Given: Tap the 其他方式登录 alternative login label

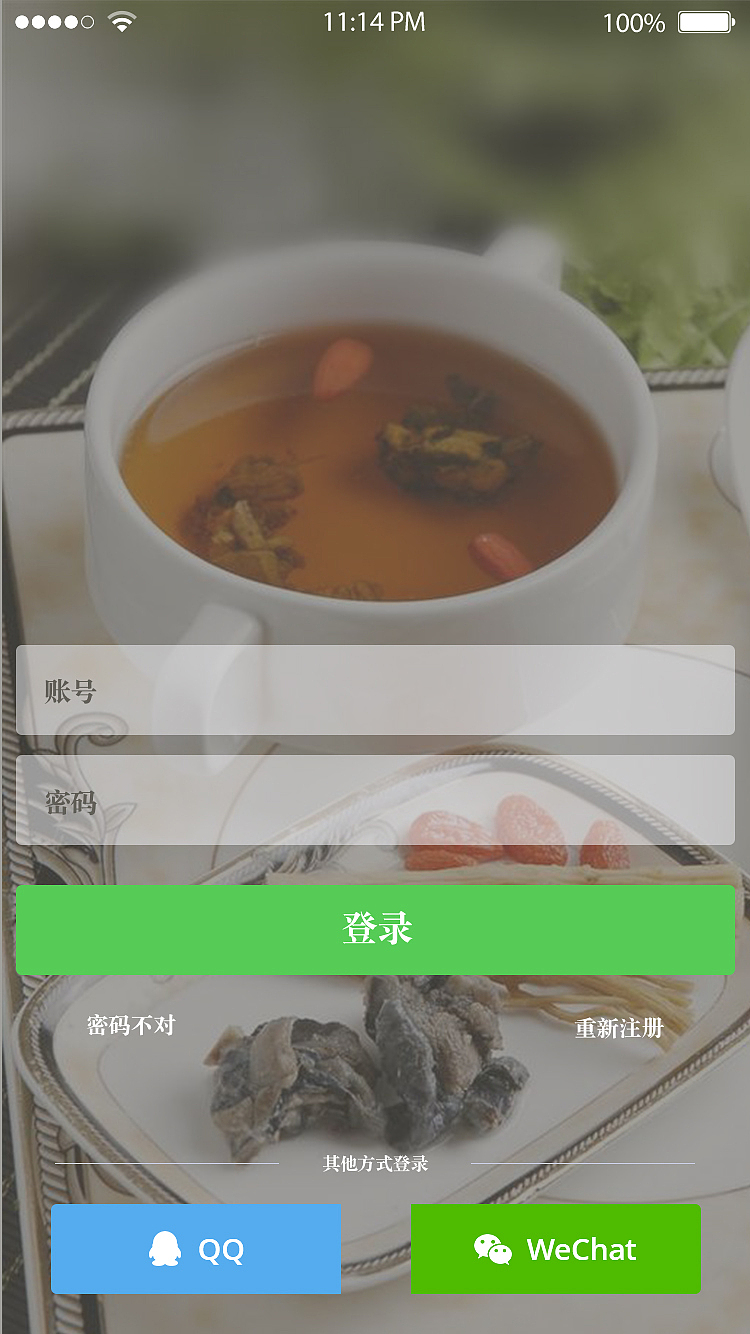Looking at the screenshot, I should coord(374,1162).
